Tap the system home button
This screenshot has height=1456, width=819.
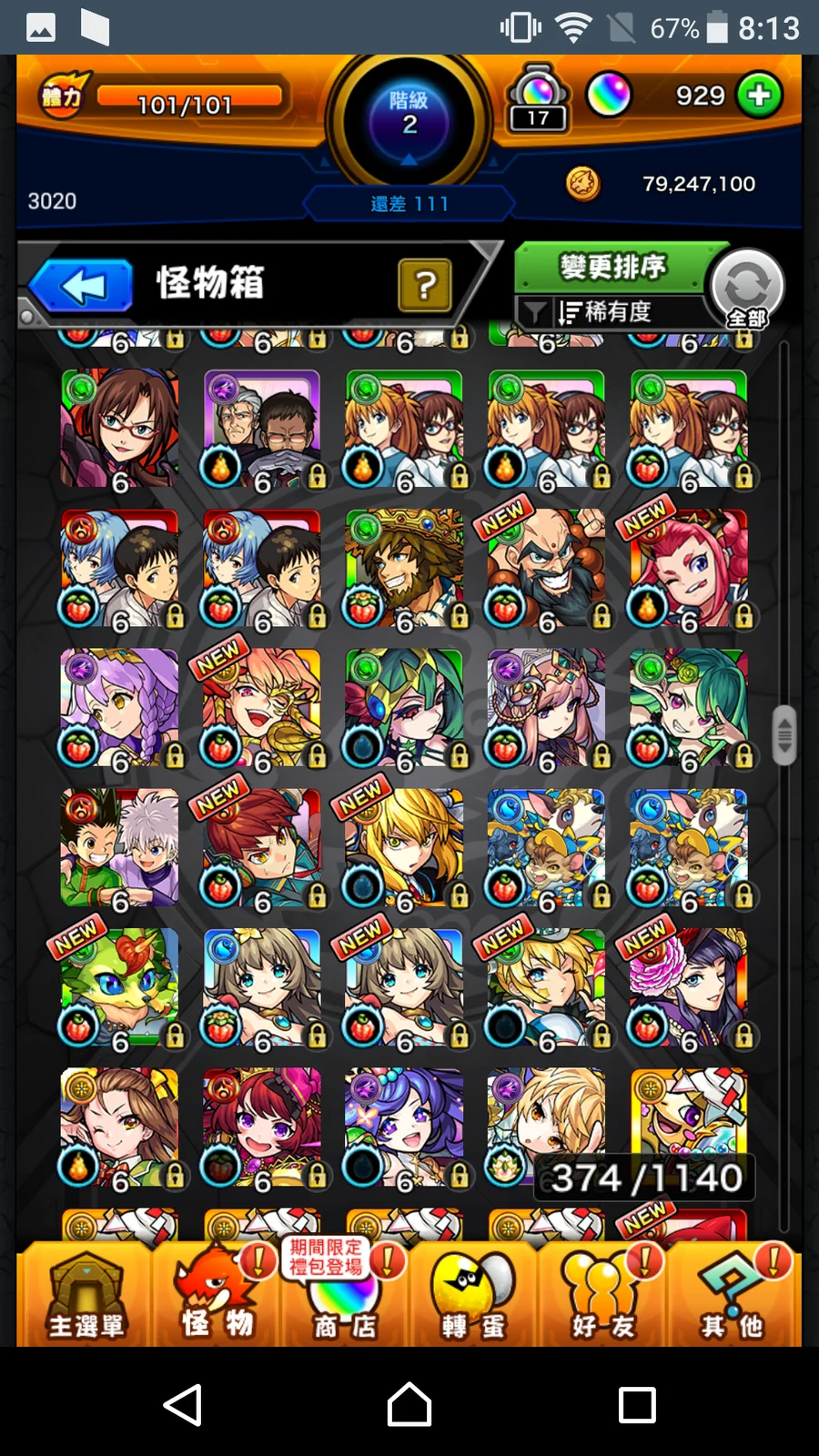point(409,1405)
